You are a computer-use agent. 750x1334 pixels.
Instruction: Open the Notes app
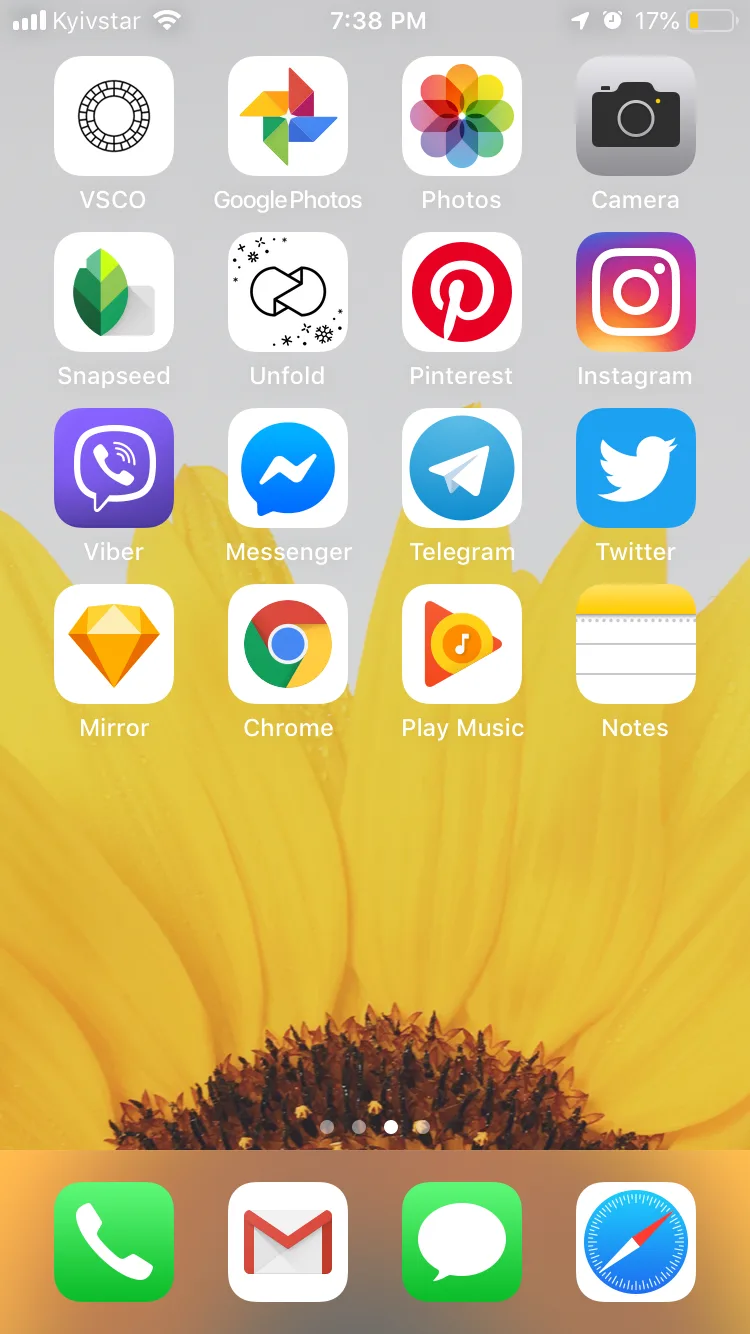click(x=636, y=644)
